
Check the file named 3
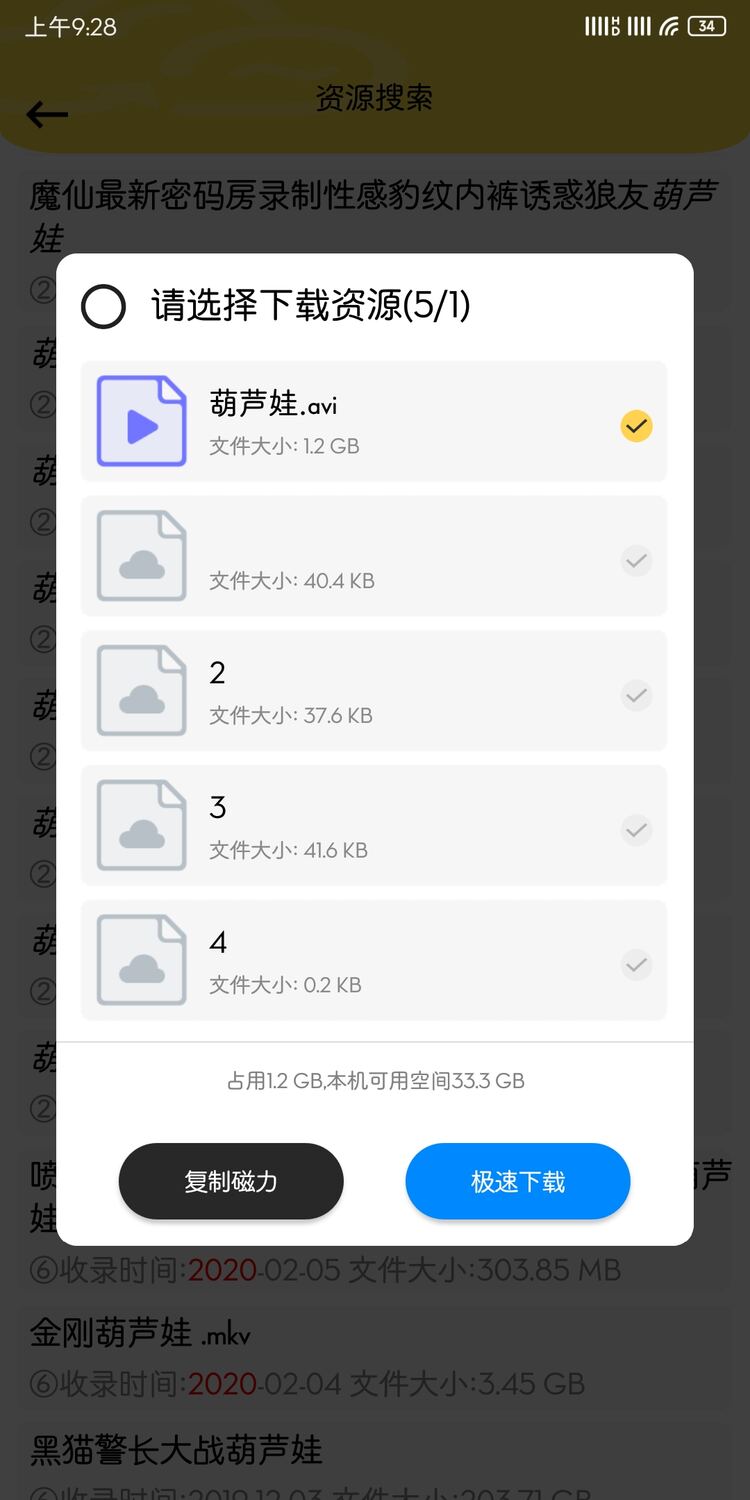coord(636,830)
